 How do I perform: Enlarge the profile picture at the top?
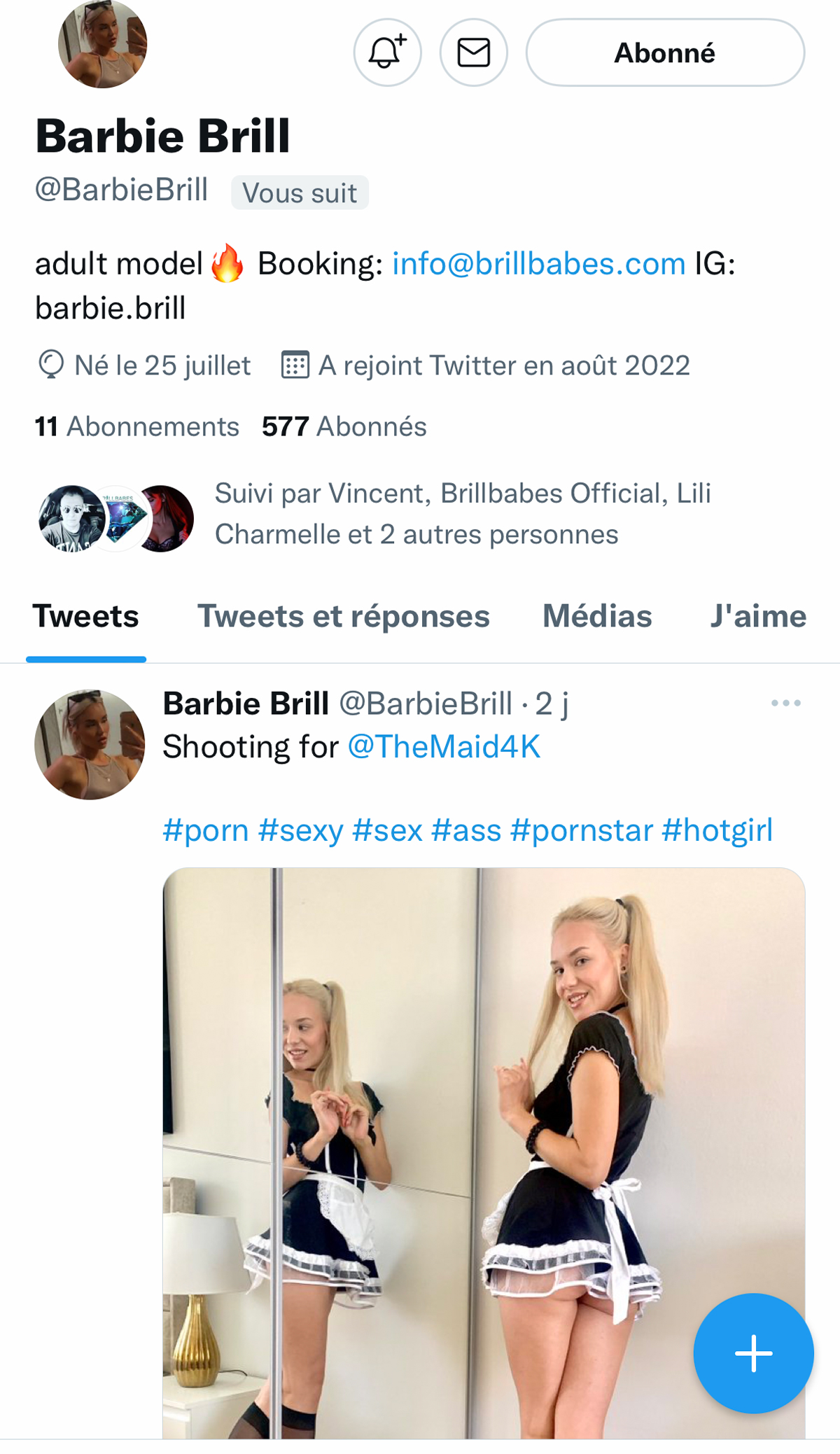point(103,43)
